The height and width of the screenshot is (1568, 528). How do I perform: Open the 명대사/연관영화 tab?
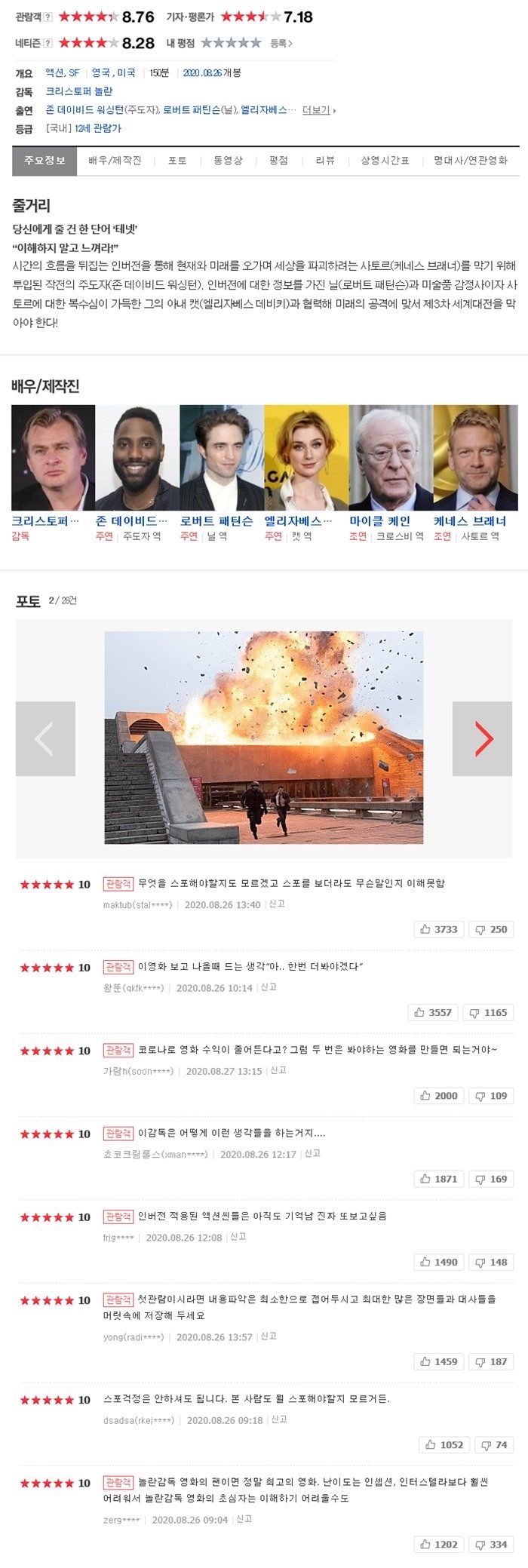470,161
